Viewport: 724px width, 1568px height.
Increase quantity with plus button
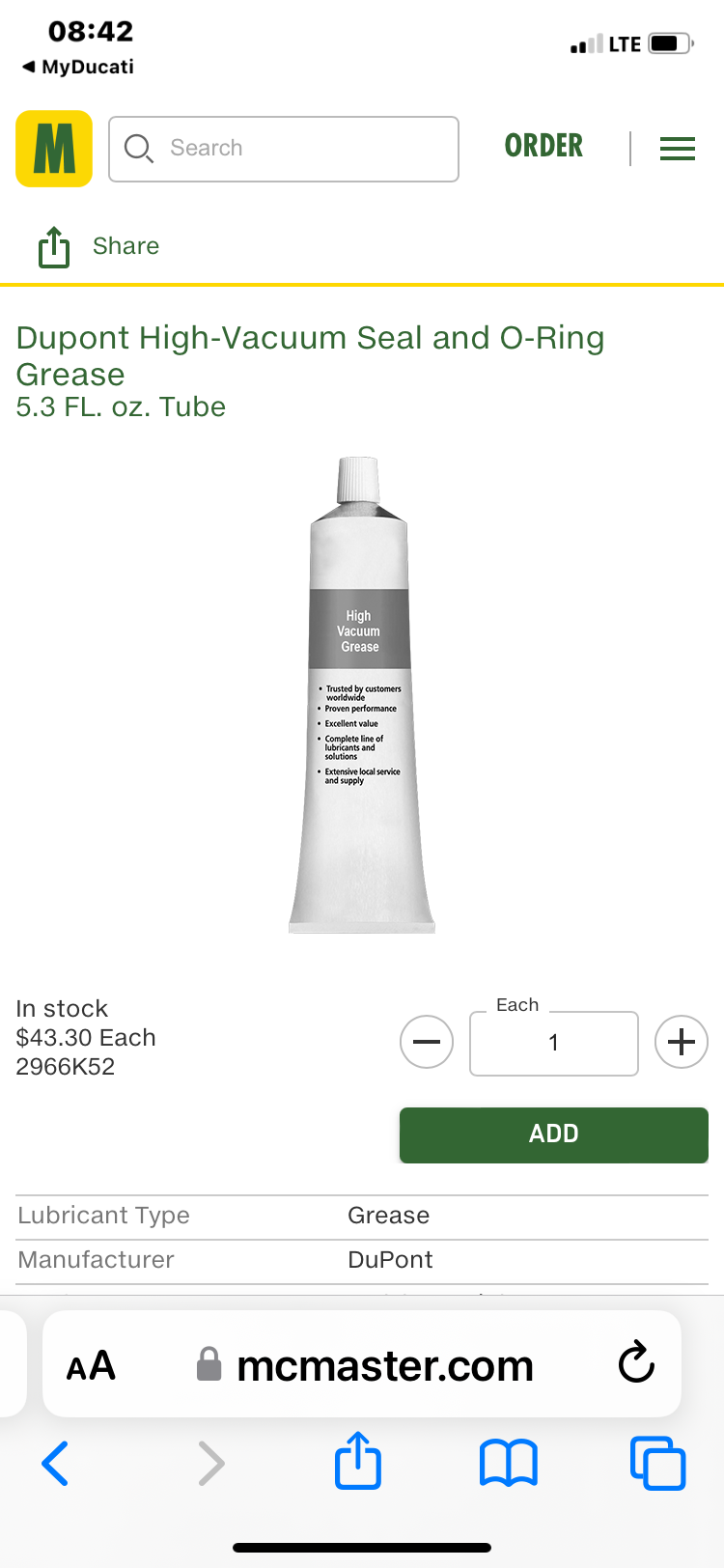pos(681,1043)
